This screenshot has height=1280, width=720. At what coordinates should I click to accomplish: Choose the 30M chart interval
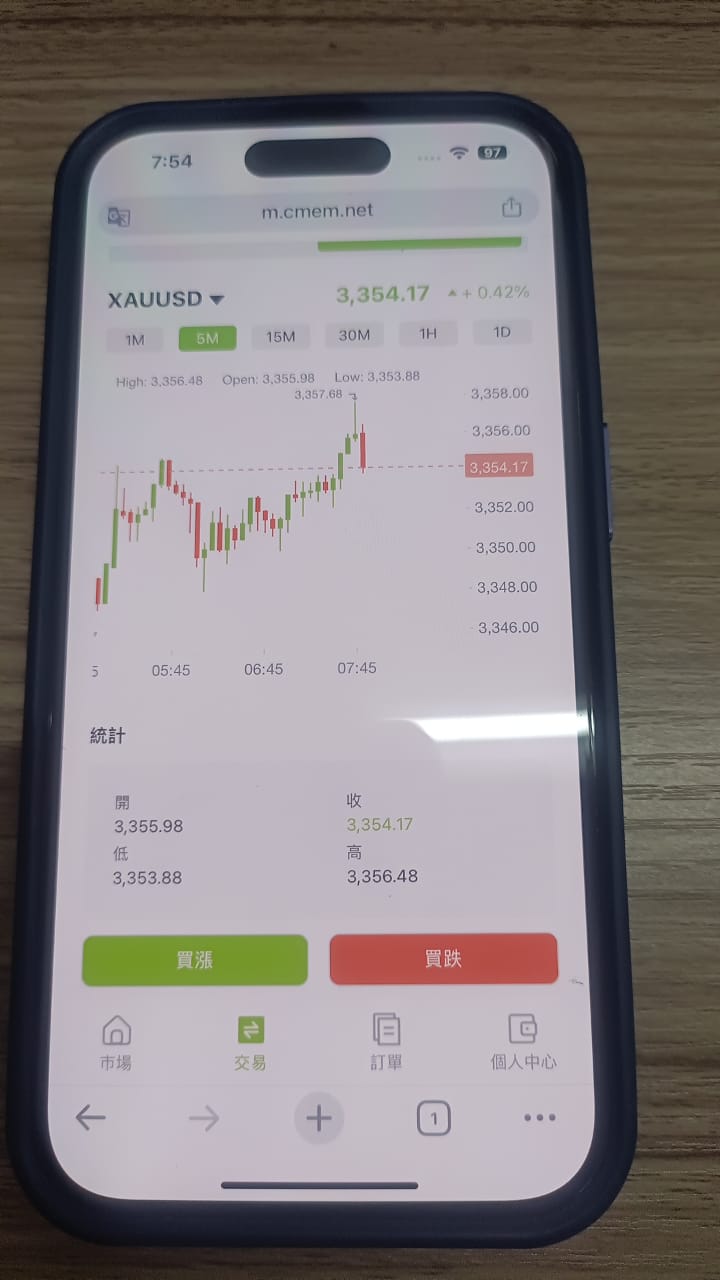354,335
